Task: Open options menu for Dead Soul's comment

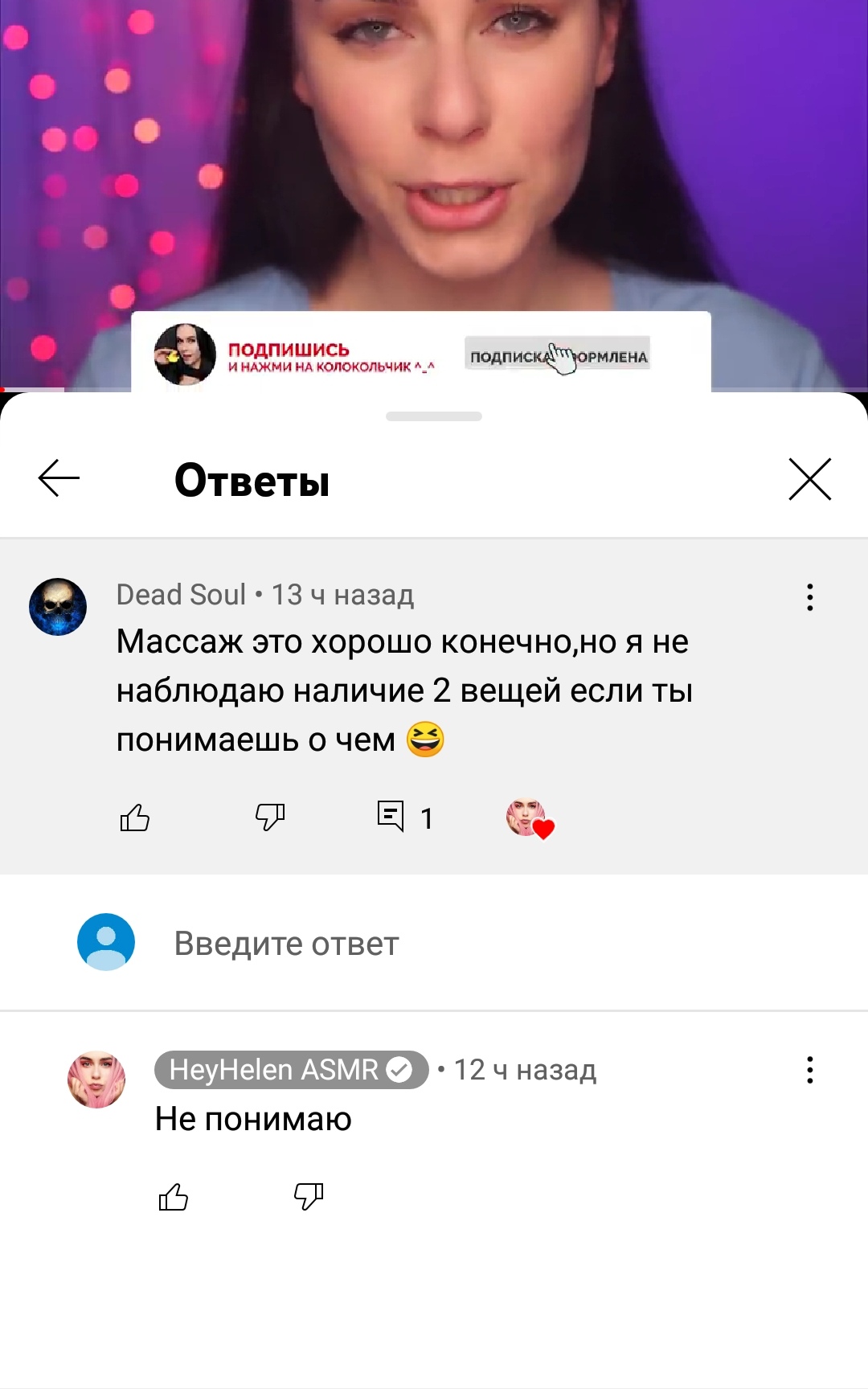Action: [x=809, y=597]
